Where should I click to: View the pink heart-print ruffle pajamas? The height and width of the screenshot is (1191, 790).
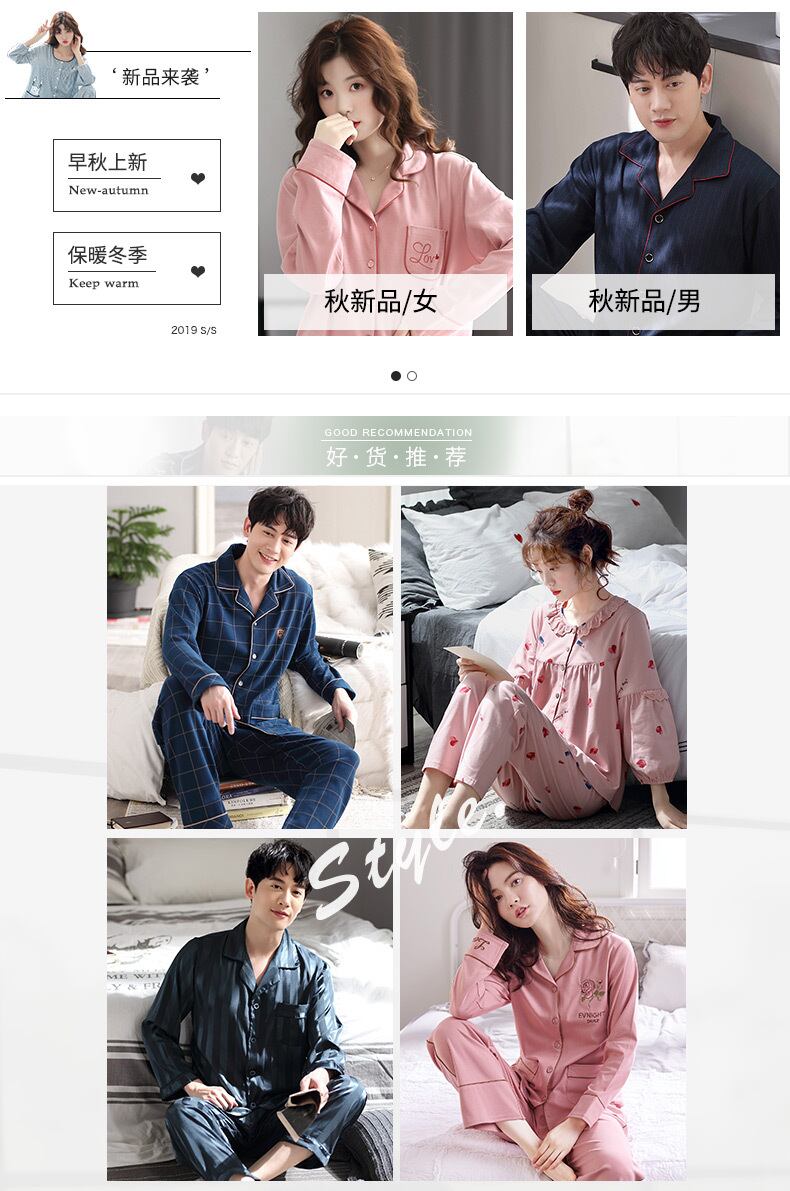coord(544,657)
